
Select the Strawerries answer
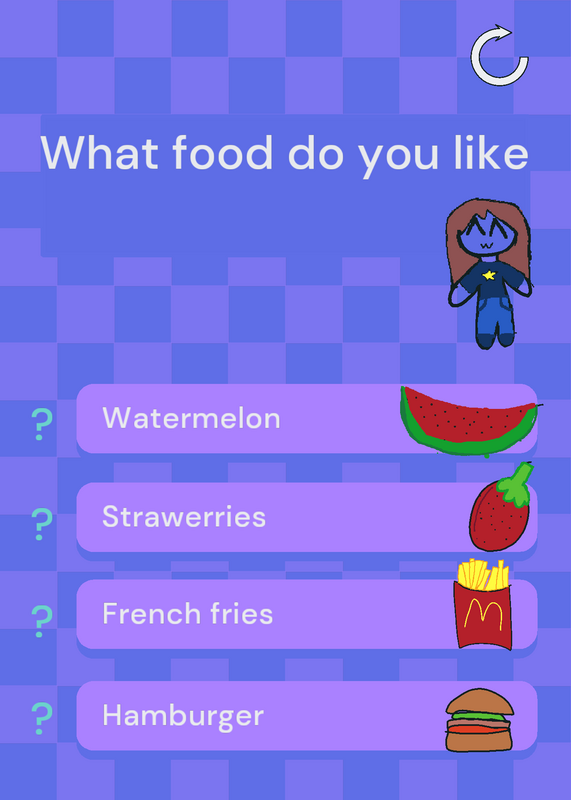click(307, 517)
